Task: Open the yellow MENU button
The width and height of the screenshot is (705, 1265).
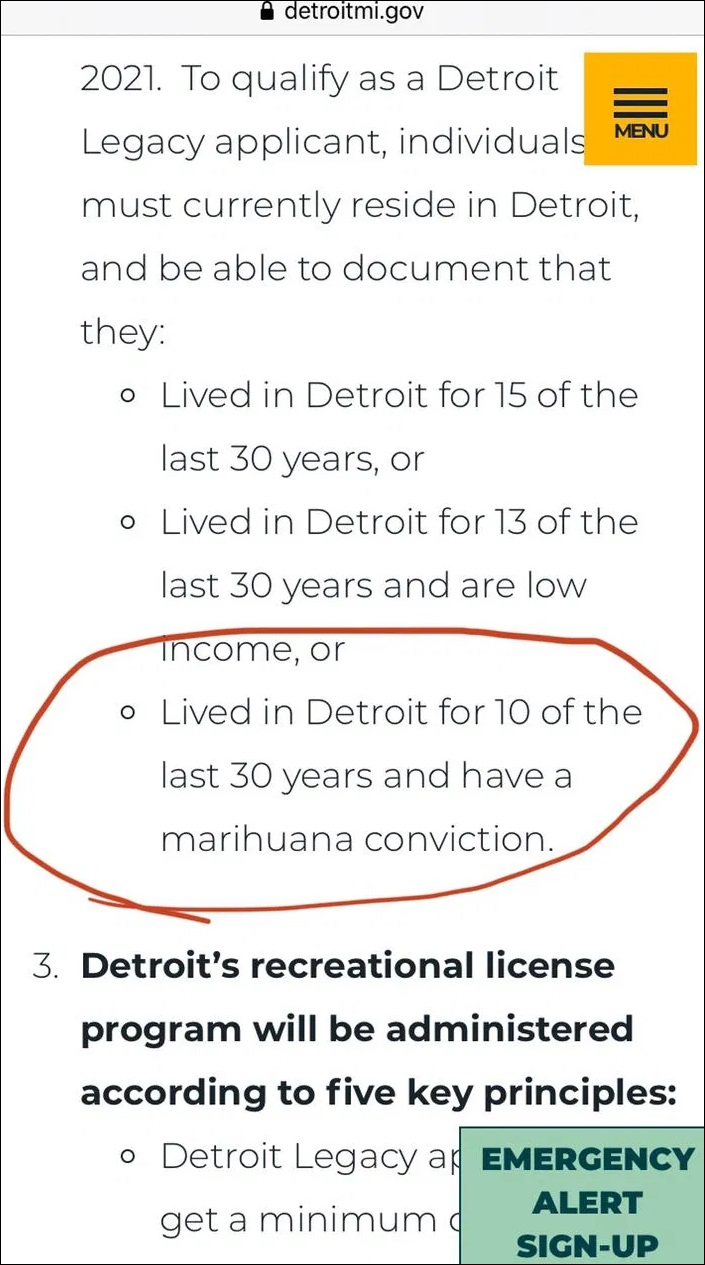Action: point(640,109)
